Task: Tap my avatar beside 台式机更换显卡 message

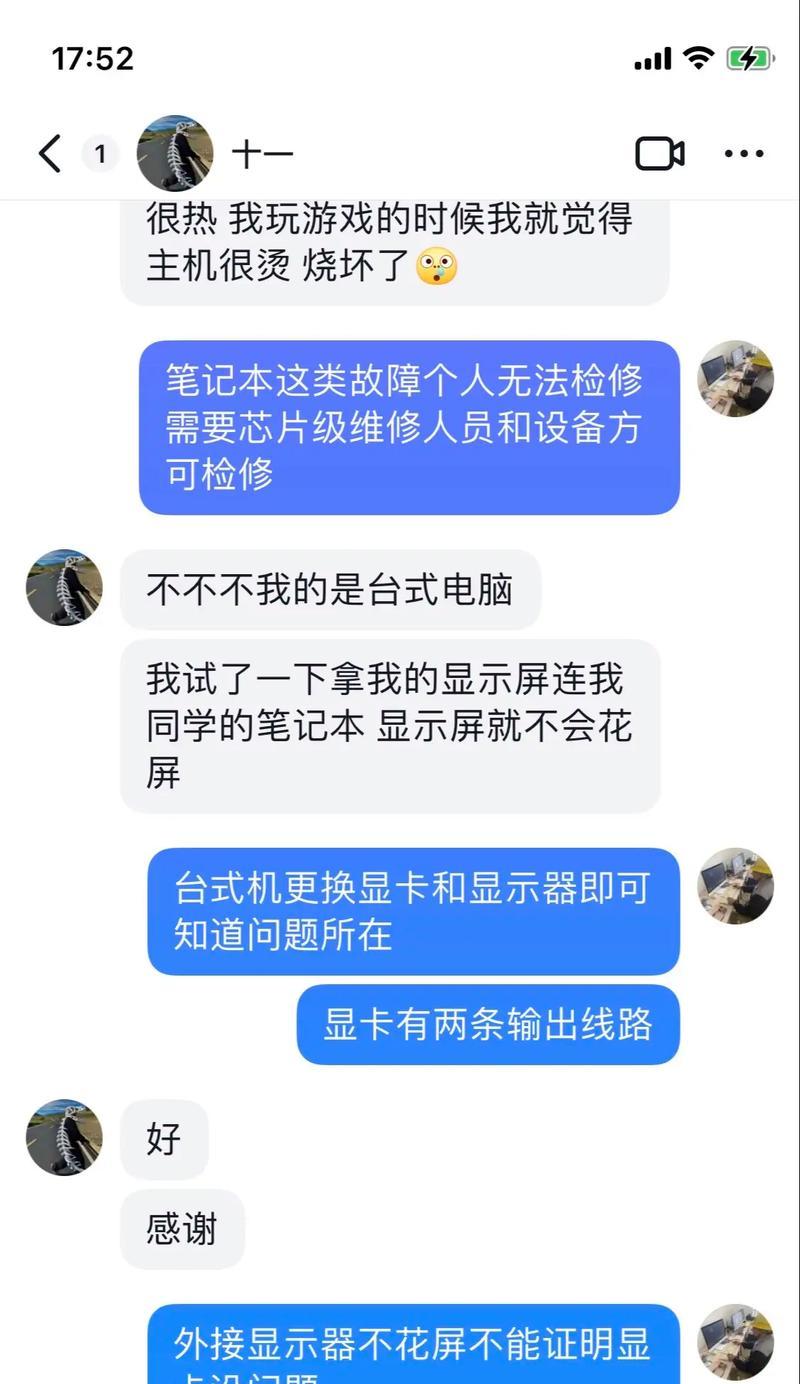Action: pos(735,886)
